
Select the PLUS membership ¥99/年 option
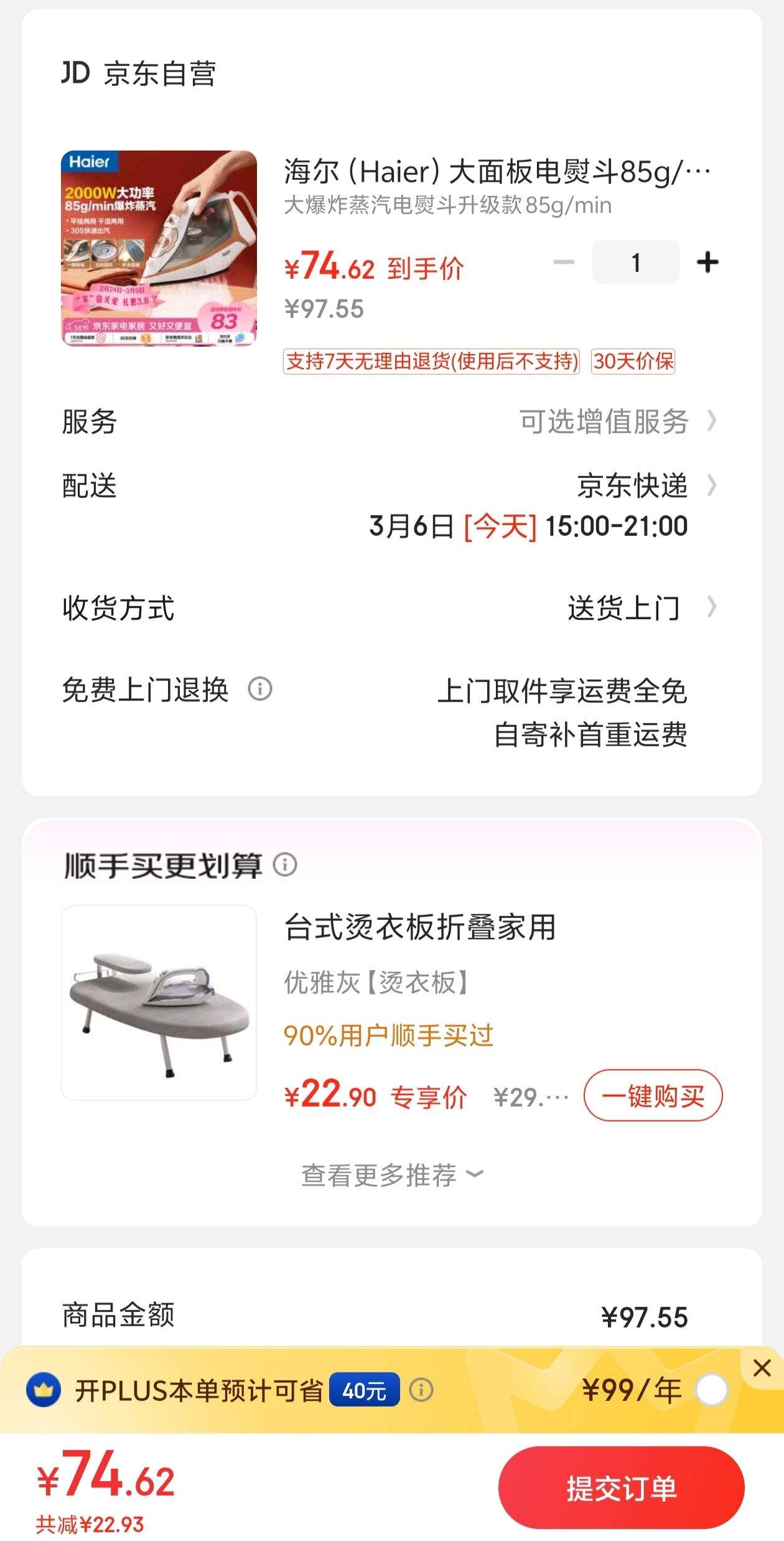[712, 1390]
